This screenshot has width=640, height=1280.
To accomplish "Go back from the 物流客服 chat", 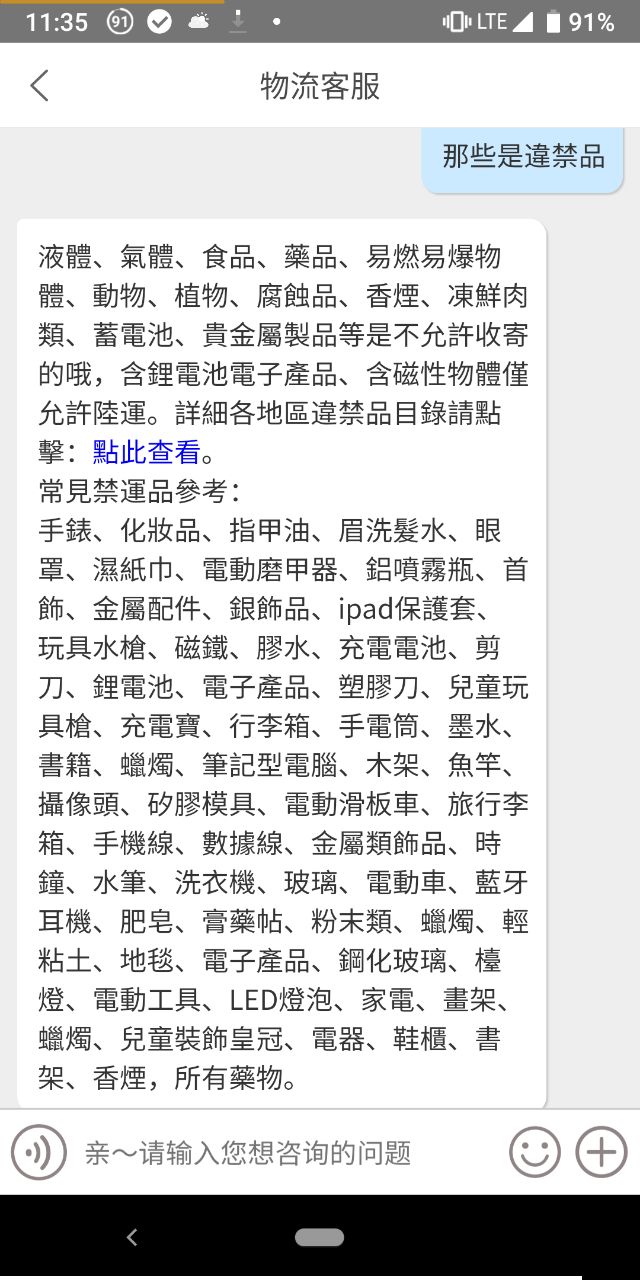I will (39, 86).
